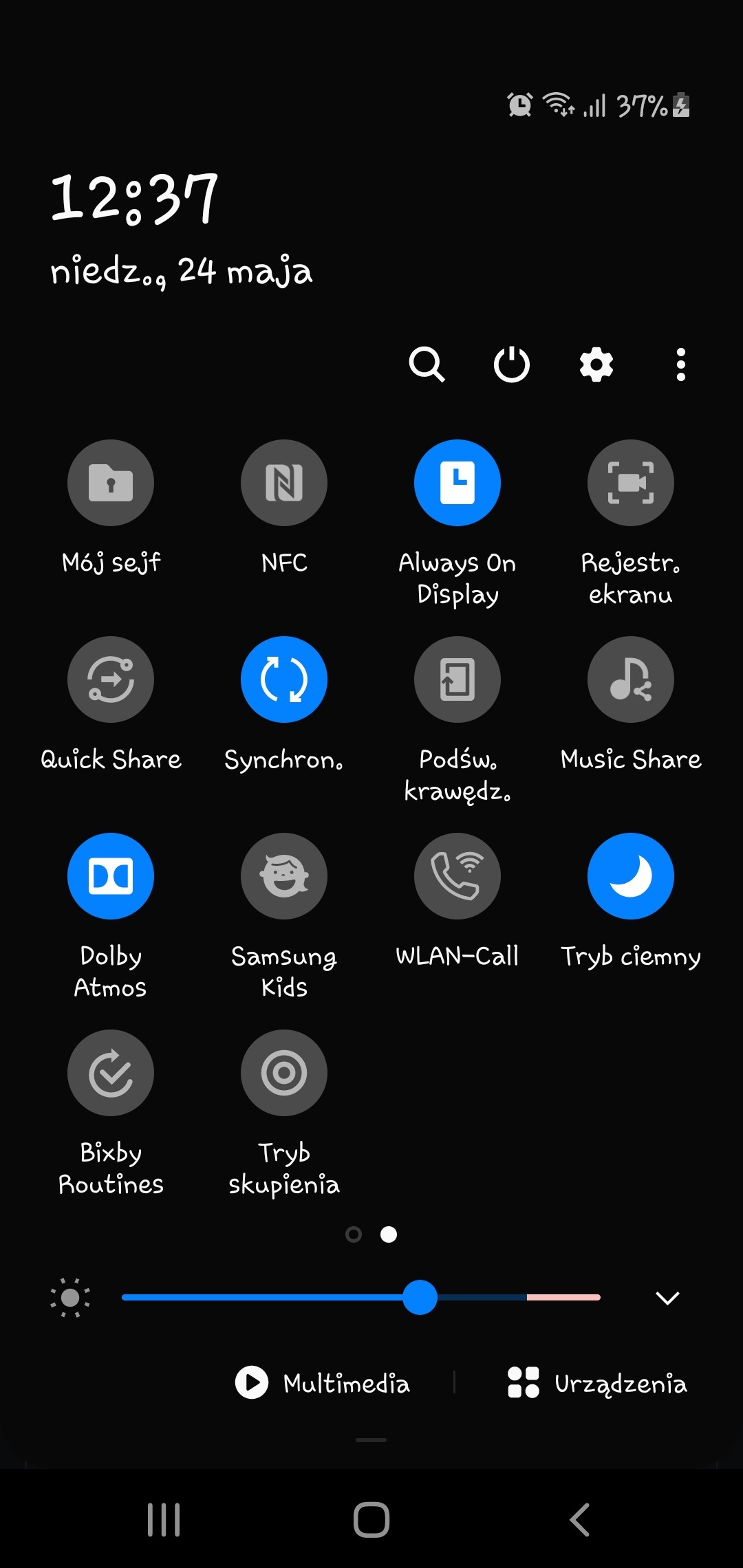The height and width of the screenshot is (1568, 743).
Task: Open quick settings search
Action: tap(427, 364)
